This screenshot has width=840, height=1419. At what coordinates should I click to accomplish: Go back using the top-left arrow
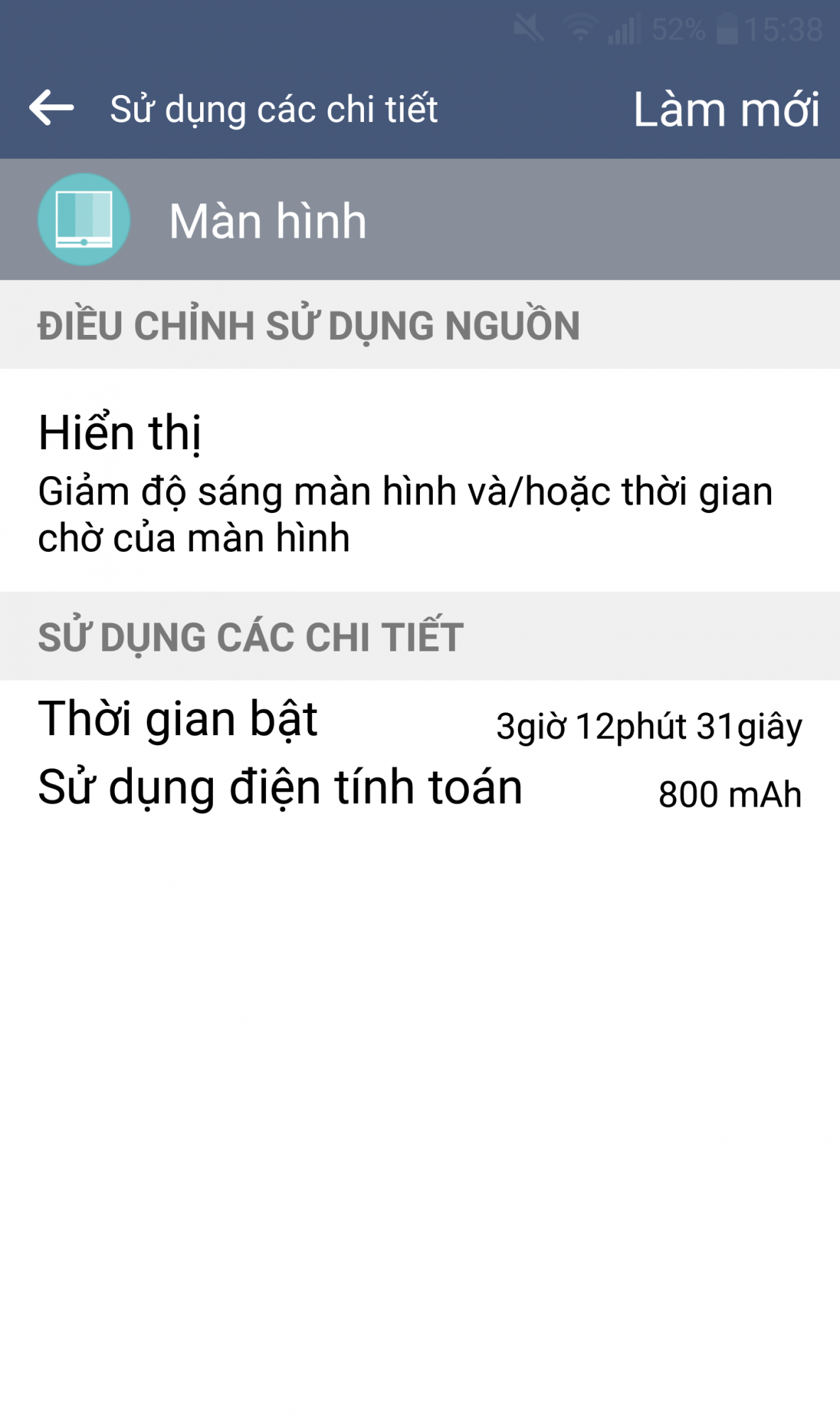click(x=51, y=108)
